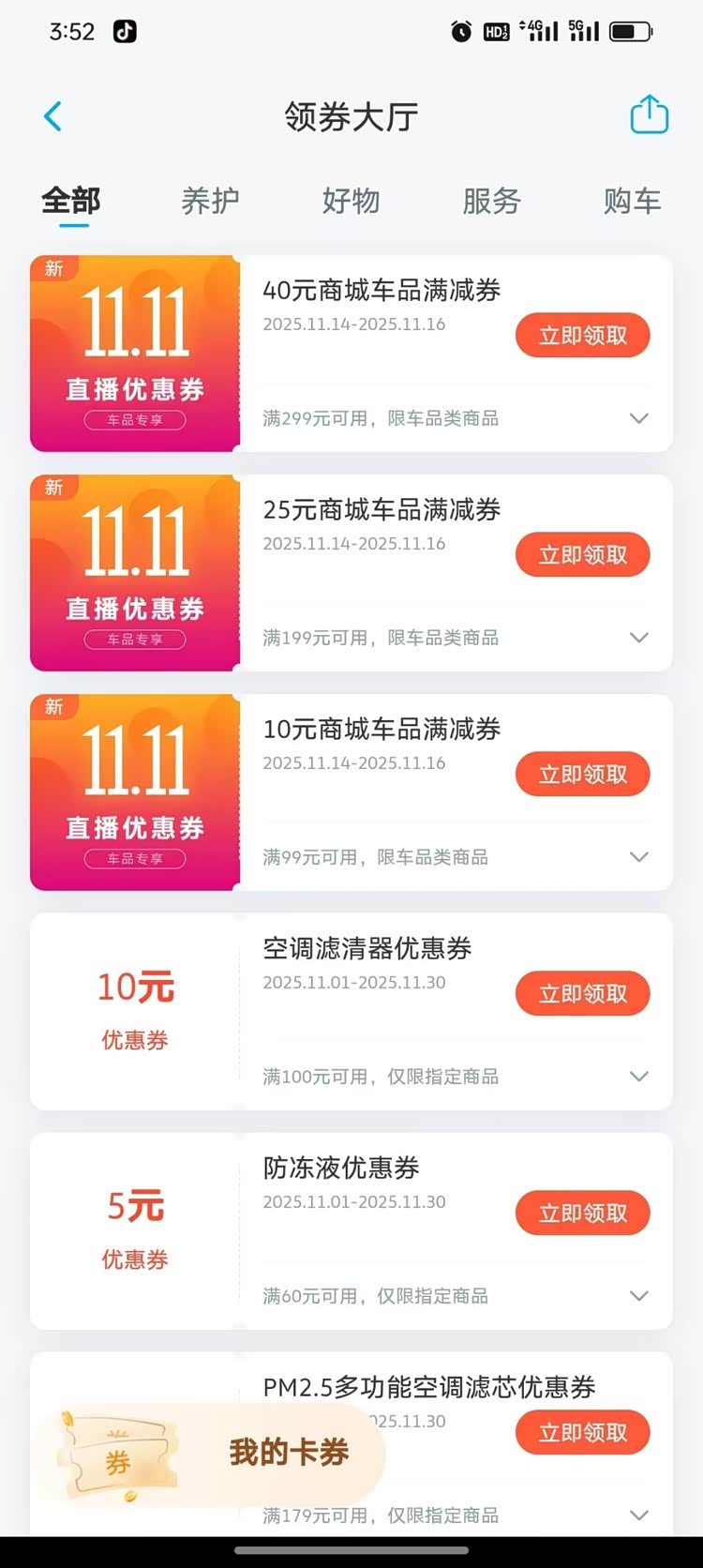Select the 服务 tab
The width and height of the screenshot is (703, 1568).
(491, 201)
